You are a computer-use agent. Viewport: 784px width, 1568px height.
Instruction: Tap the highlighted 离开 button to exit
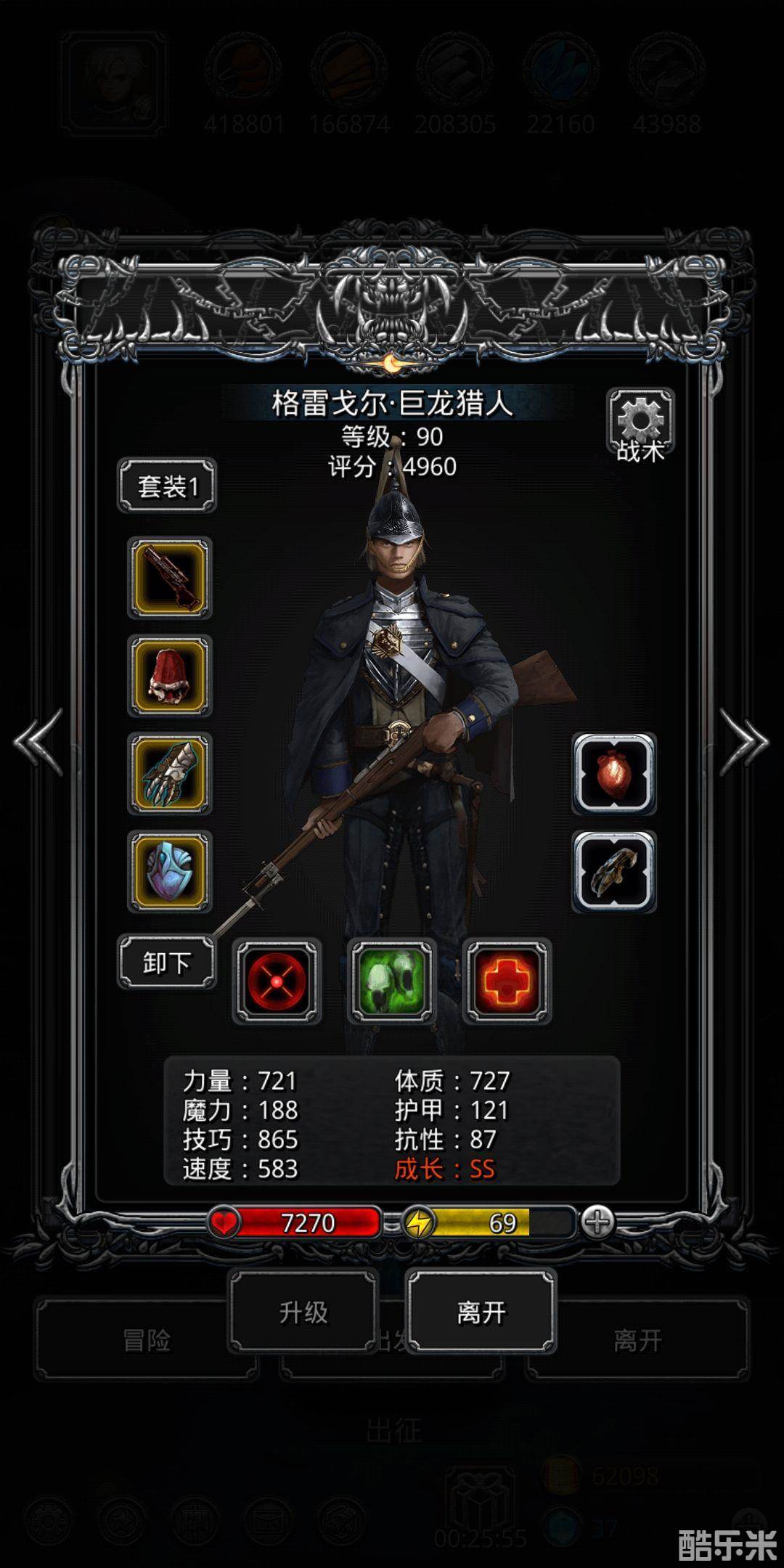pyautogui.click(x=481, y=1312)
